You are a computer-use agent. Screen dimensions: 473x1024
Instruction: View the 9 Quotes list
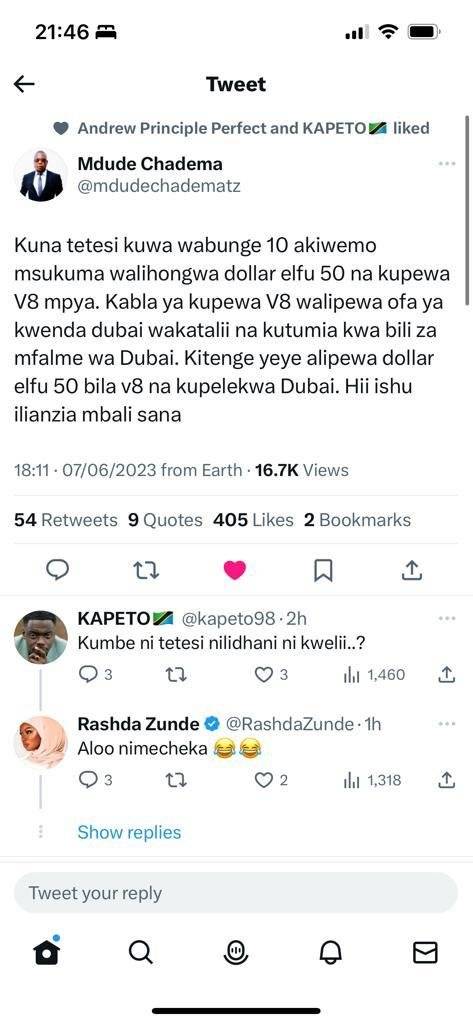pos(165,520)
